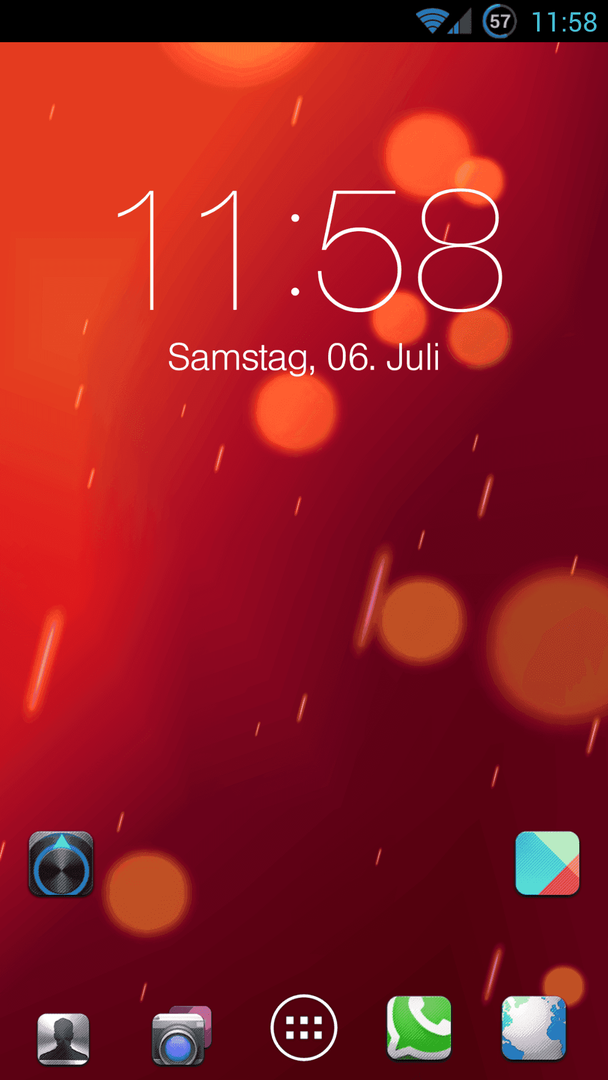Open the app drawer
This screenshot has width=608, height=1080.
(304, 1027)
